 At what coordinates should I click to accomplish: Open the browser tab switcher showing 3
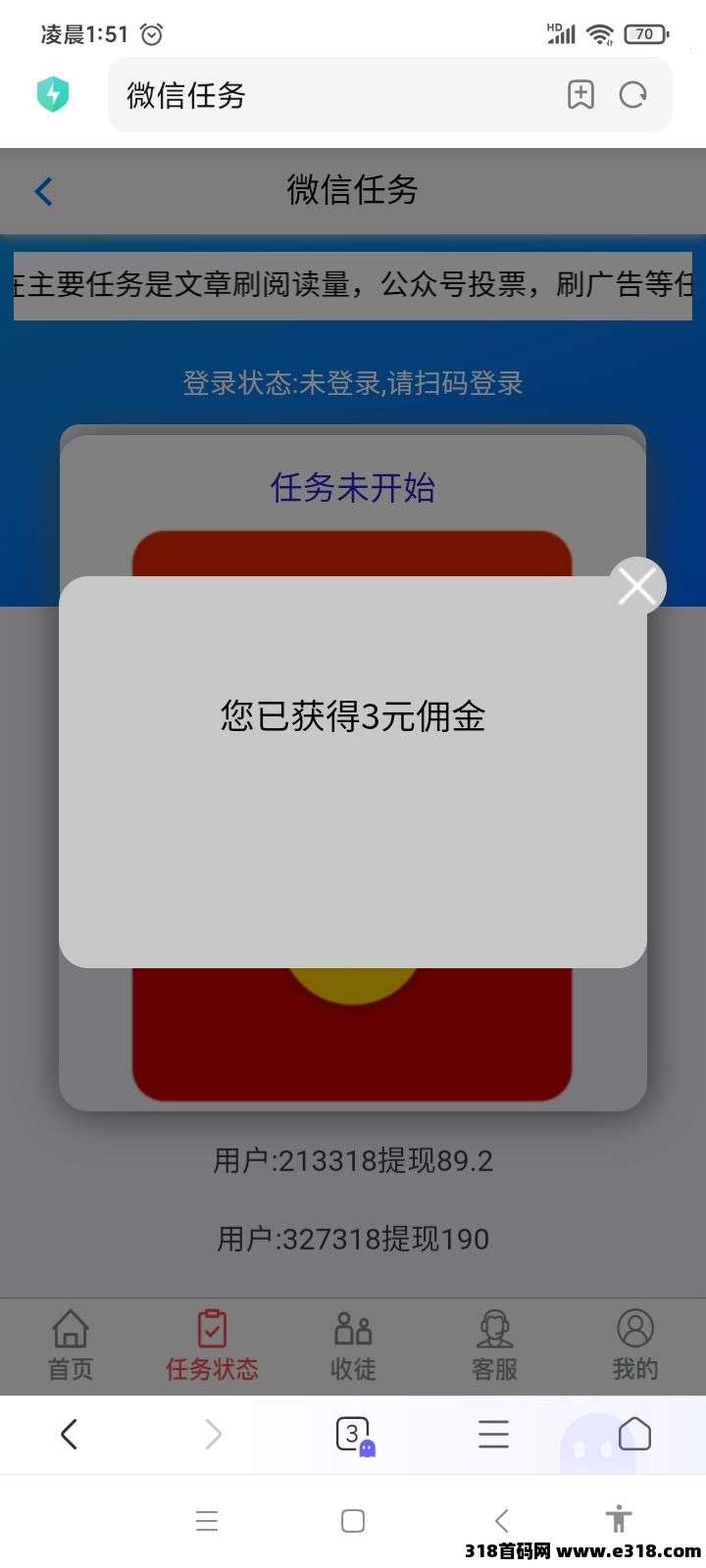pyautogui.click(x=353, y=1435)
